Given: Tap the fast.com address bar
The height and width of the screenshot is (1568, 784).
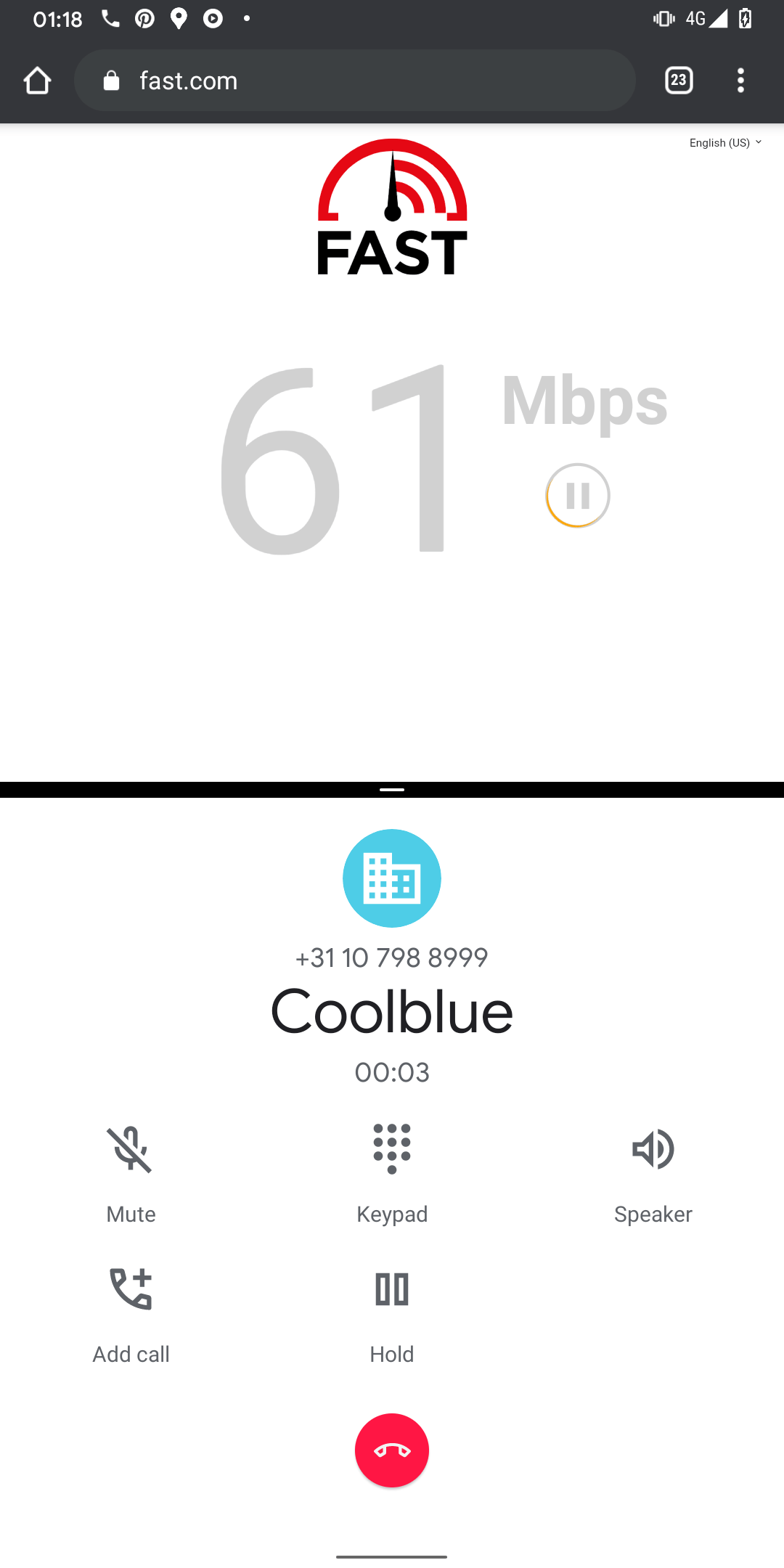Looking at the screenshot, I should click(x=354, y=81).
